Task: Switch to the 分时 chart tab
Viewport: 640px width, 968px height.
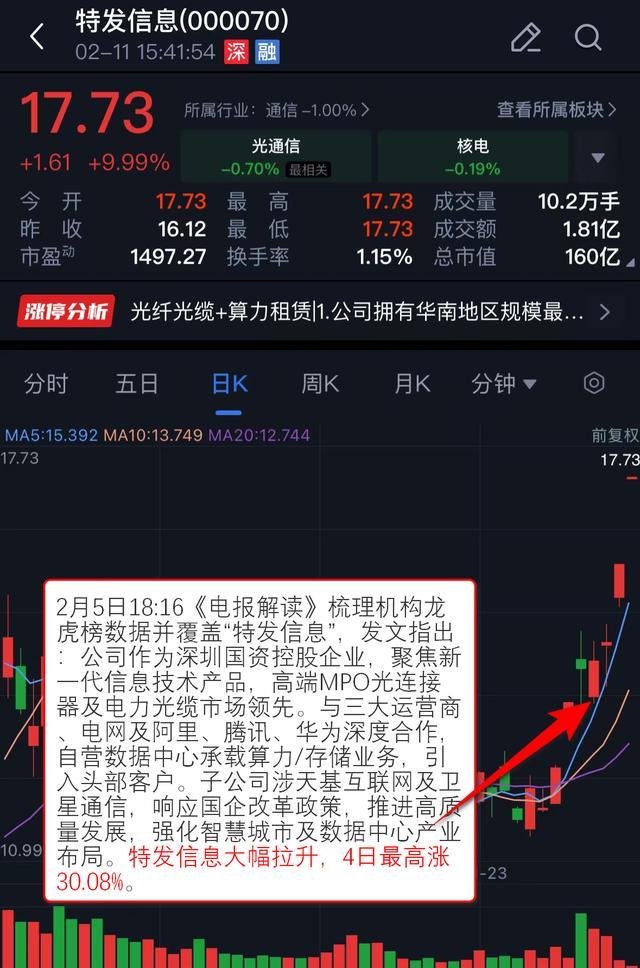Action: [x=46, y=384]
